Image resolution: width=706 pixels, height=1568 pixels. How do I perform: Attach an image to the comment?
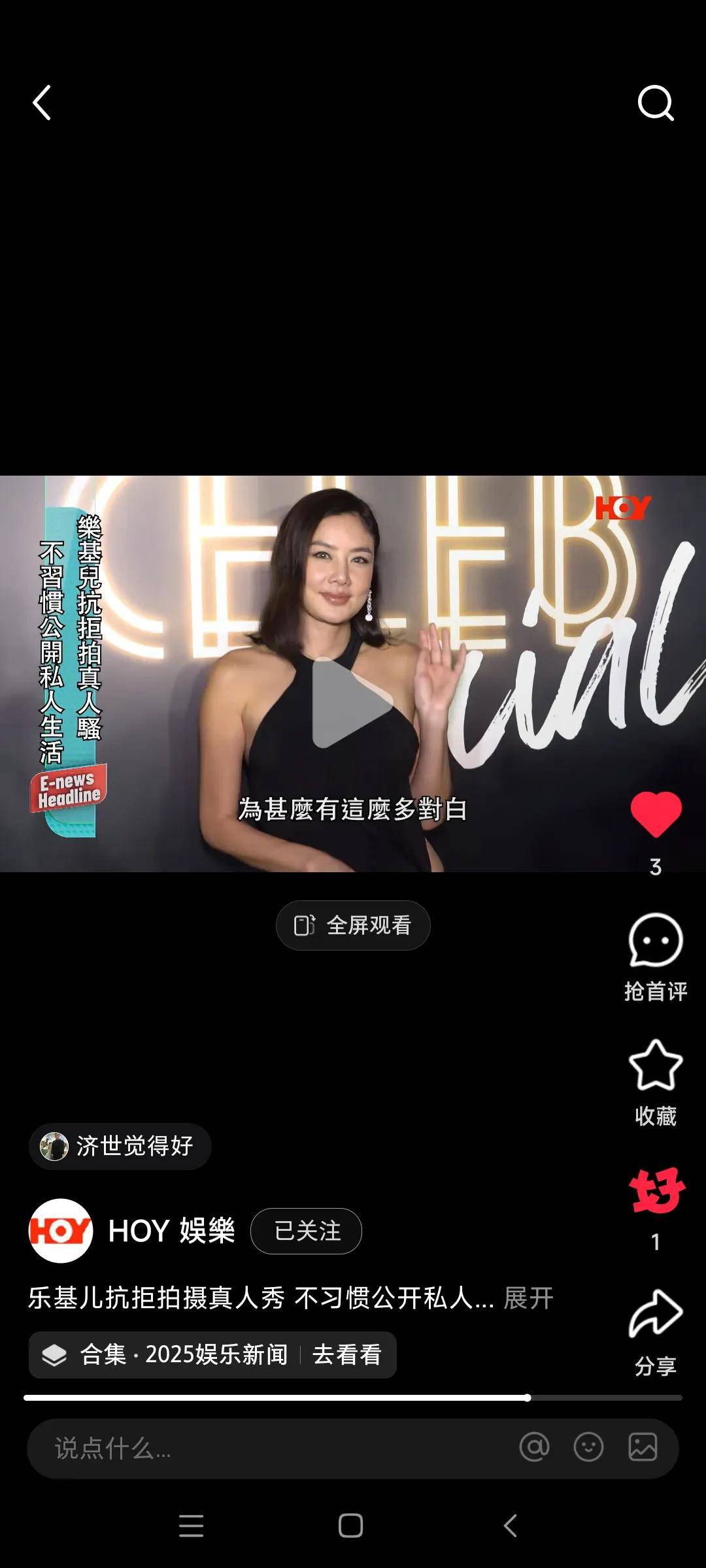pyautogui.click(x=643, y=1447)
